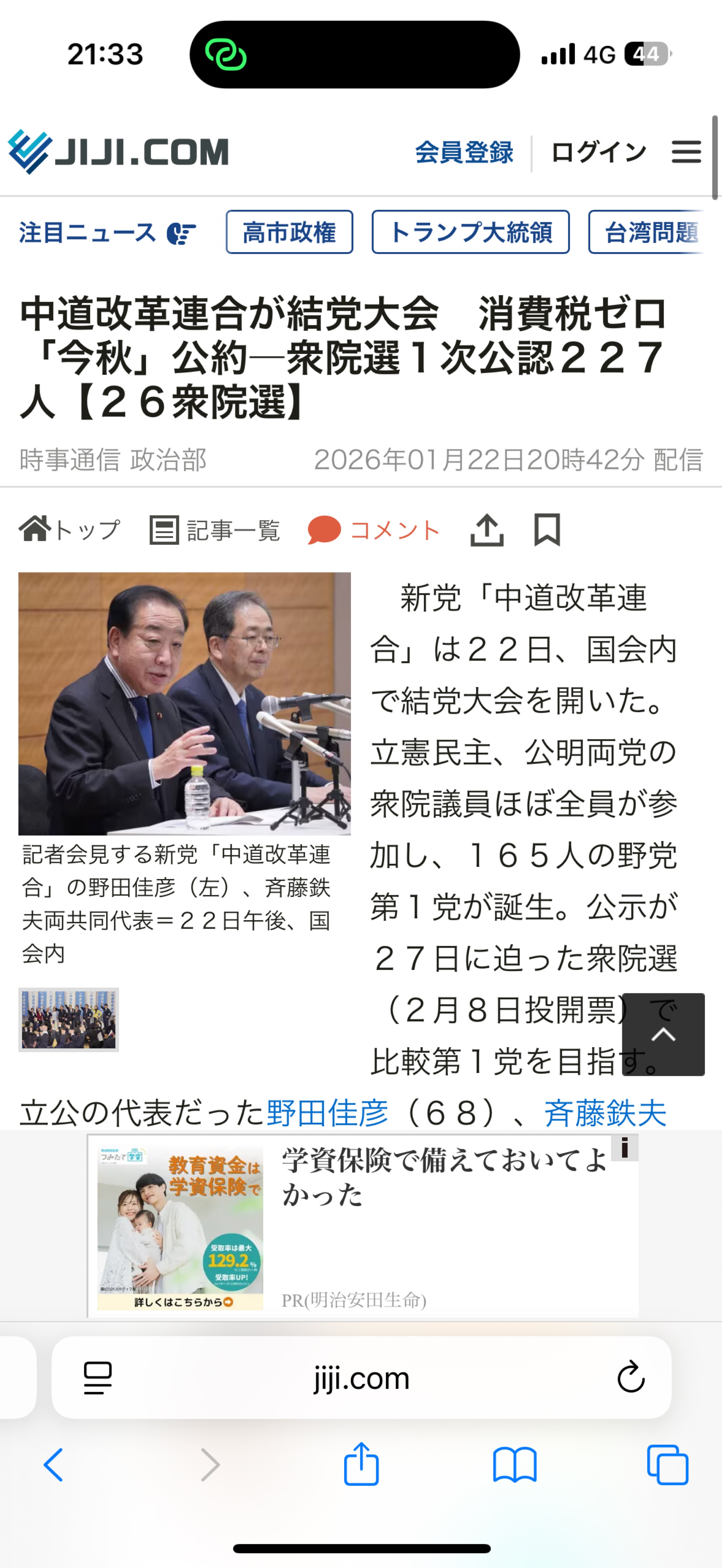The width and height of the screenshot is (722, 1568).
Task: Select the トランプ大統領 topic chip
Action: [470, 232]
